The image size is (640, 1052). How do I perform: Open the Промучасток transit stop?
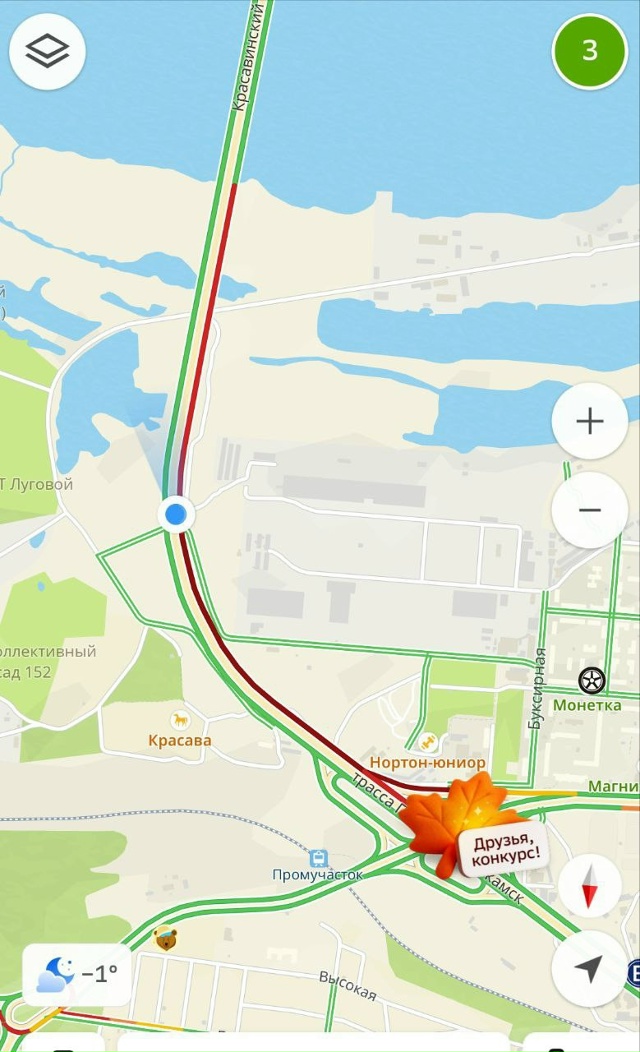[x=318, y=857]
